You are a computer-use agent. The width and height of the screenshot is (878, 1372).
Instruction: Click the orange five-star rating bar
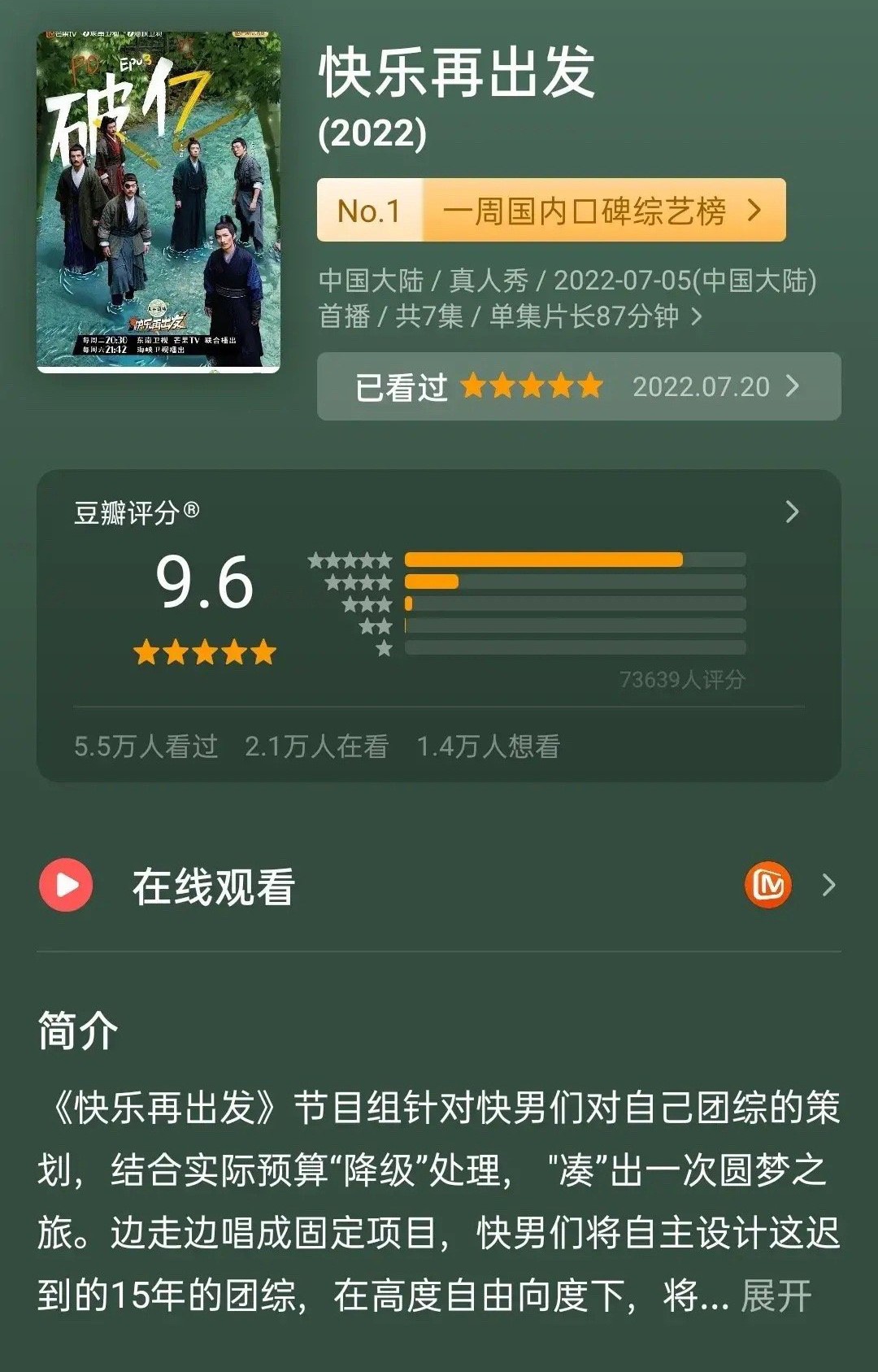546,560
